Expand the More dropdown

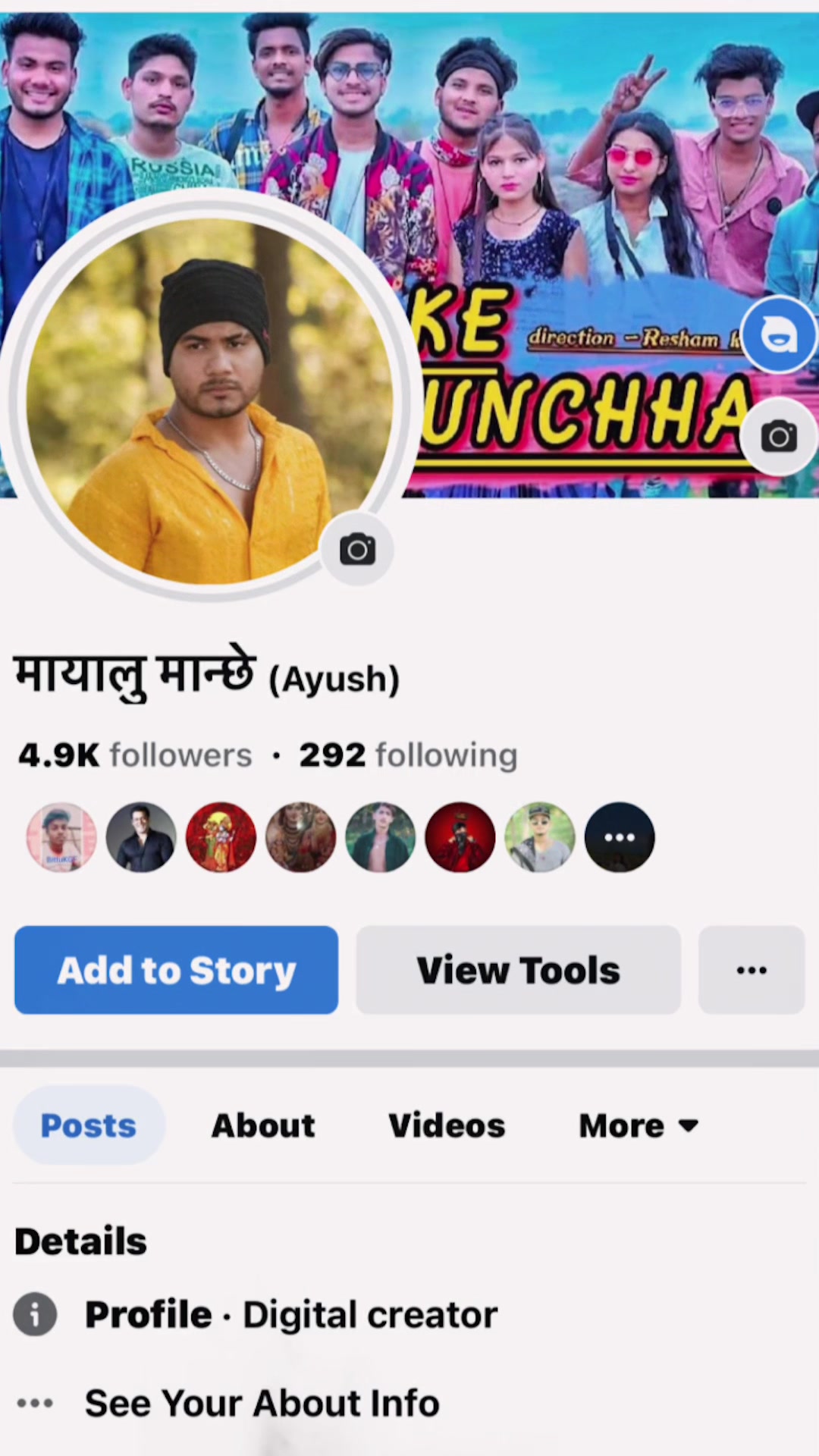coord(638,1125)
